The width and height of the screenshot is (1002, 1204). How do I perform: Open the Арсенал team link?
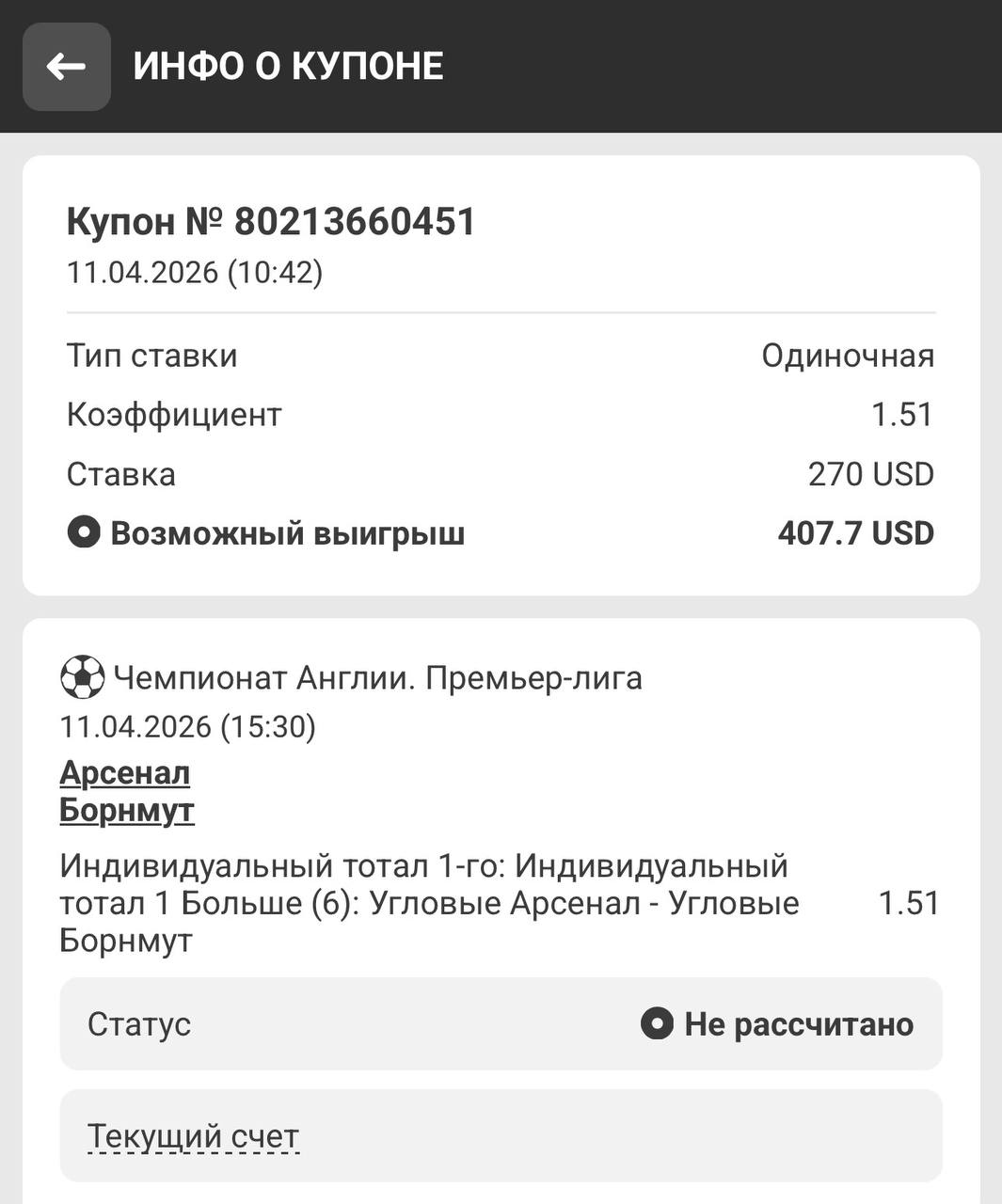click(x=124, y=773)
